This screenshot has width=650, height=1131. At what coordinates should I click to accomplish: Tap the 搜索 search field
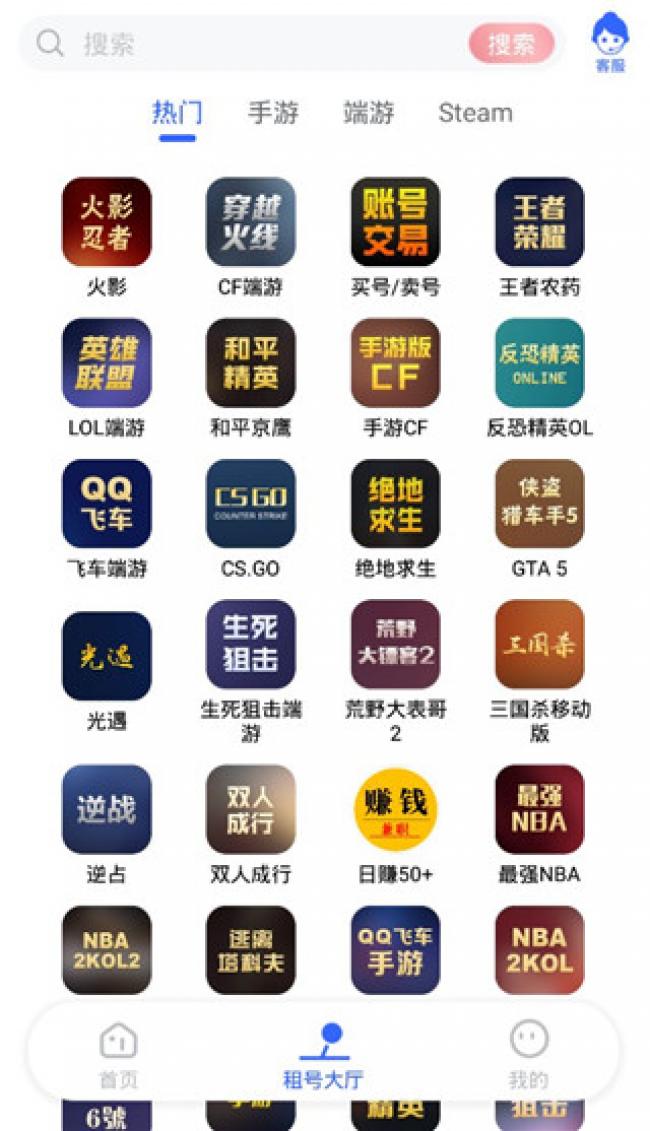[245, 44]
